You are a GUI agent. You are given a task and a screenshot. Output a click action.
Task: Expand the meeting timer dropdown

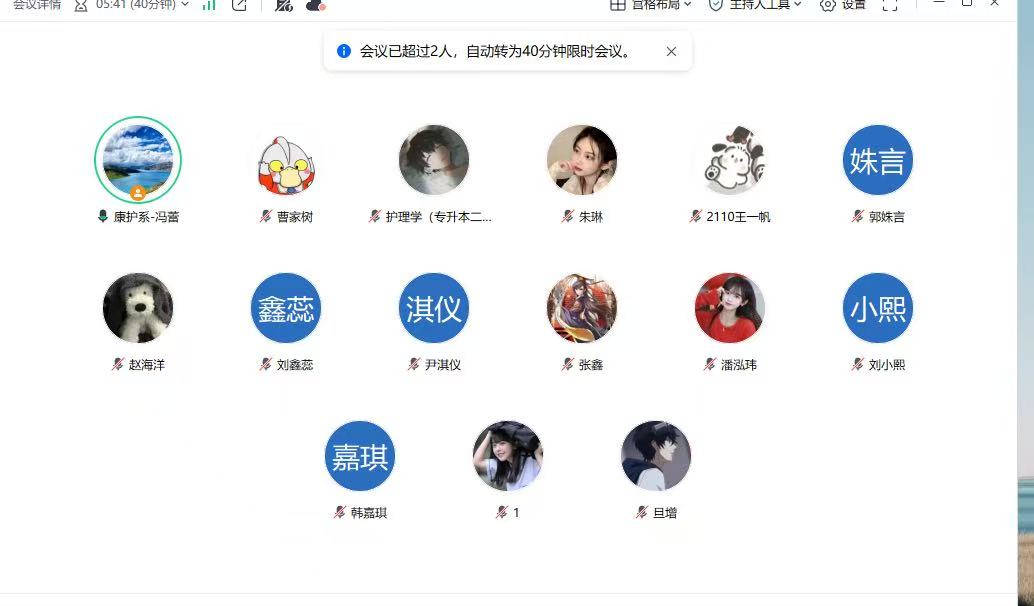click(x=184, y=5)
